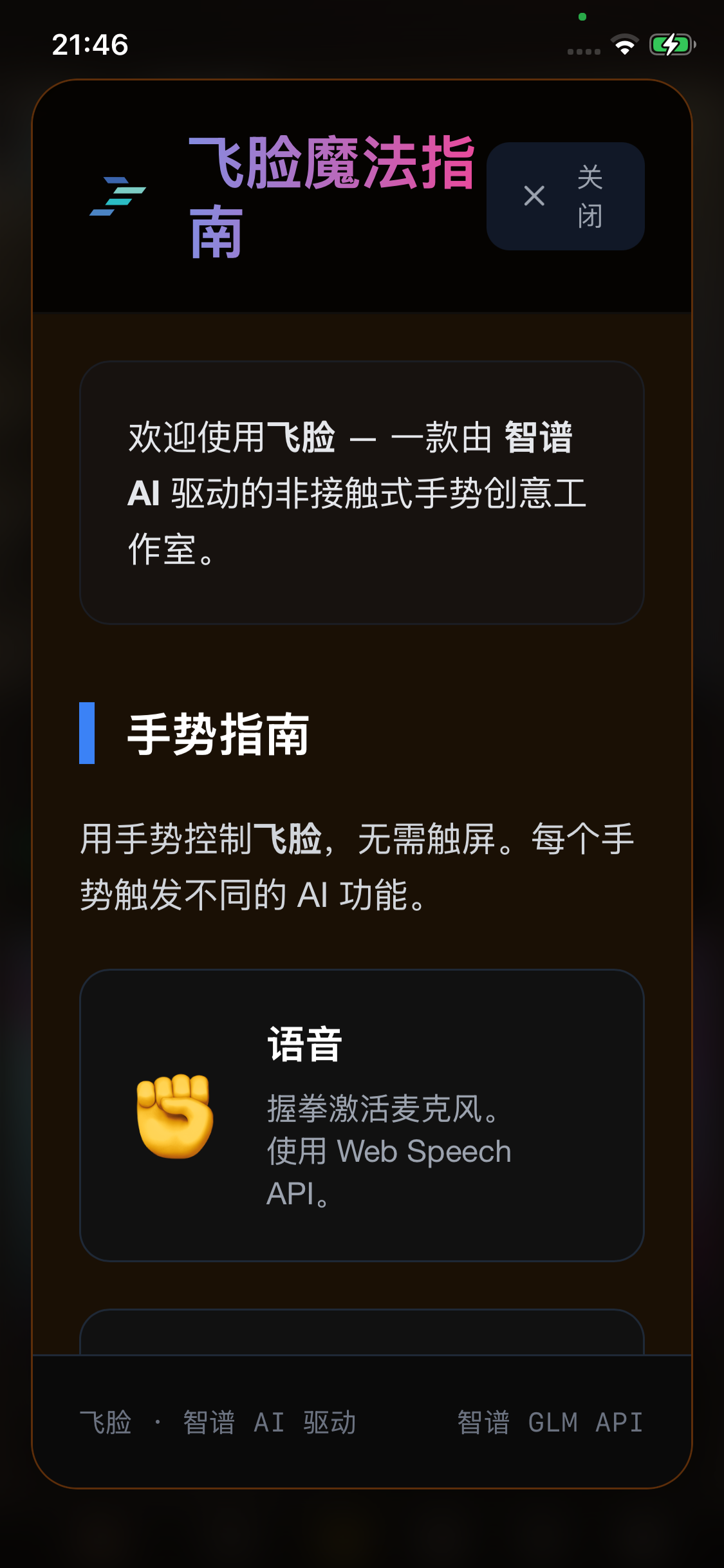Viewport: 724px width, 1568px height.
Task: Tap the Wi-Fi icon in status bar
Action: (624, 44)
